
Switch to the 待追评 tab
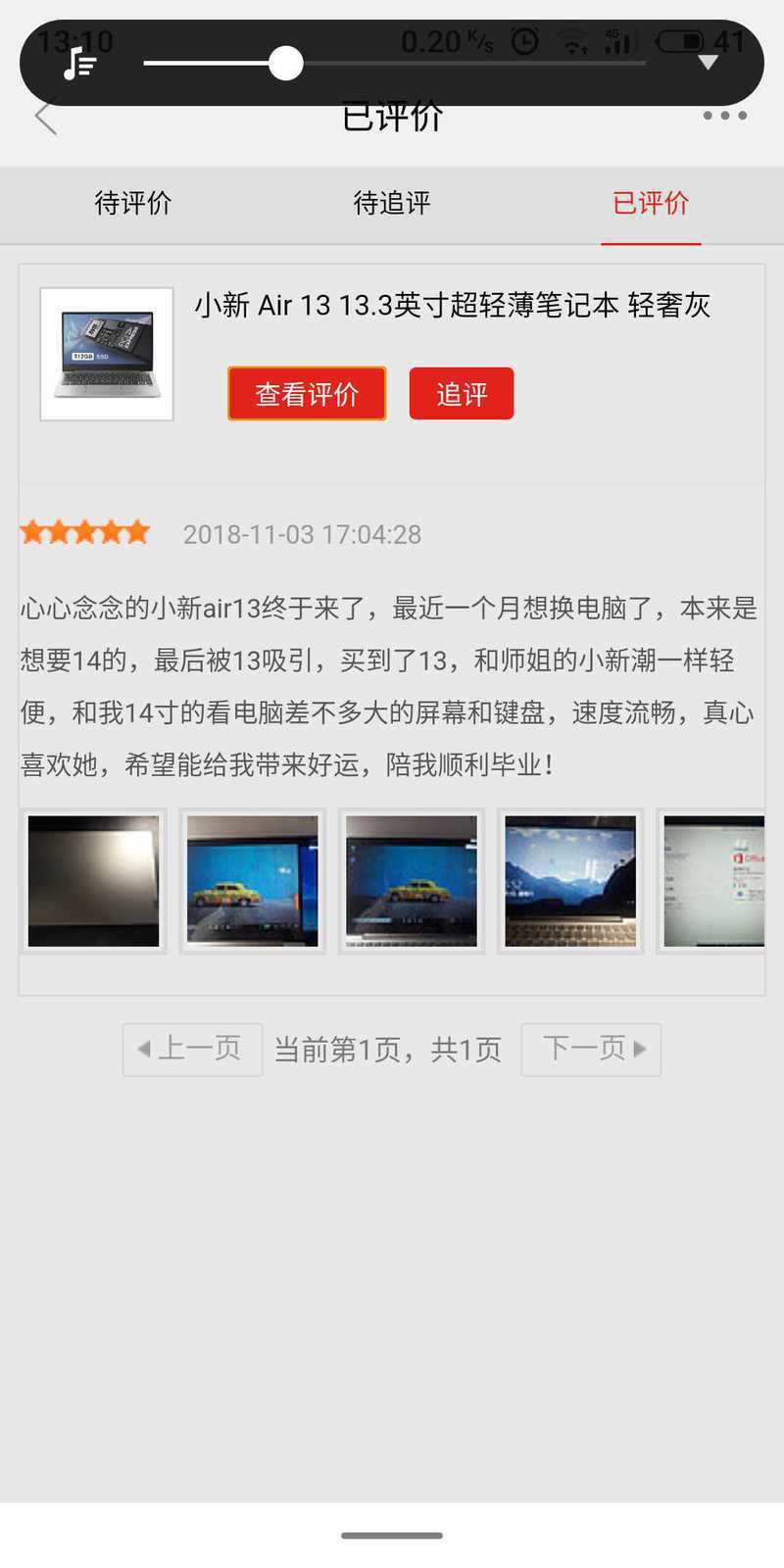(x=391, y=203)
